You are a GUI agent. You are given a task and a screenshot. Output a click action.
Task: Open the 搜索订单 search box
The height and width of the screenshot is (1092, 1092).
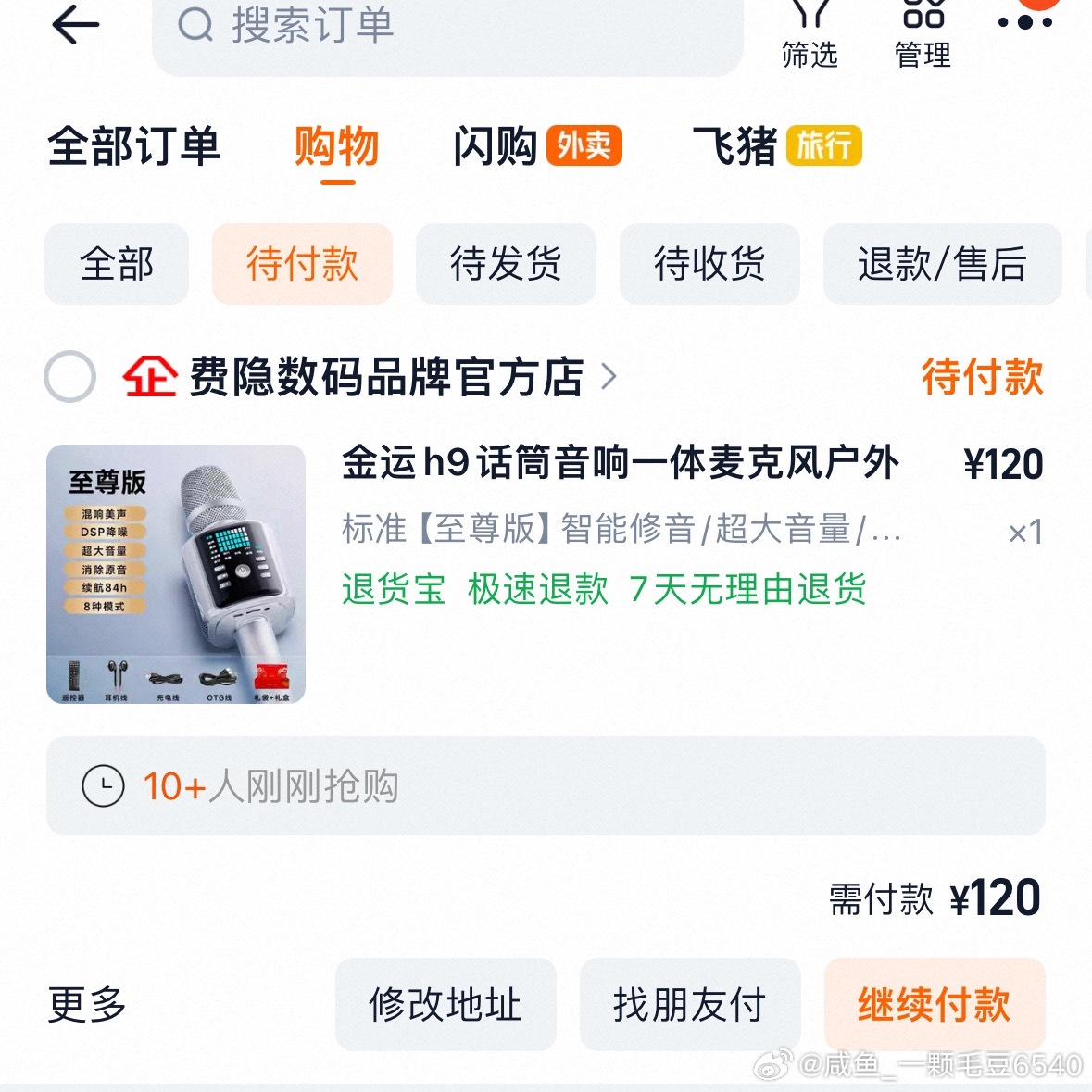click(447, 28)
